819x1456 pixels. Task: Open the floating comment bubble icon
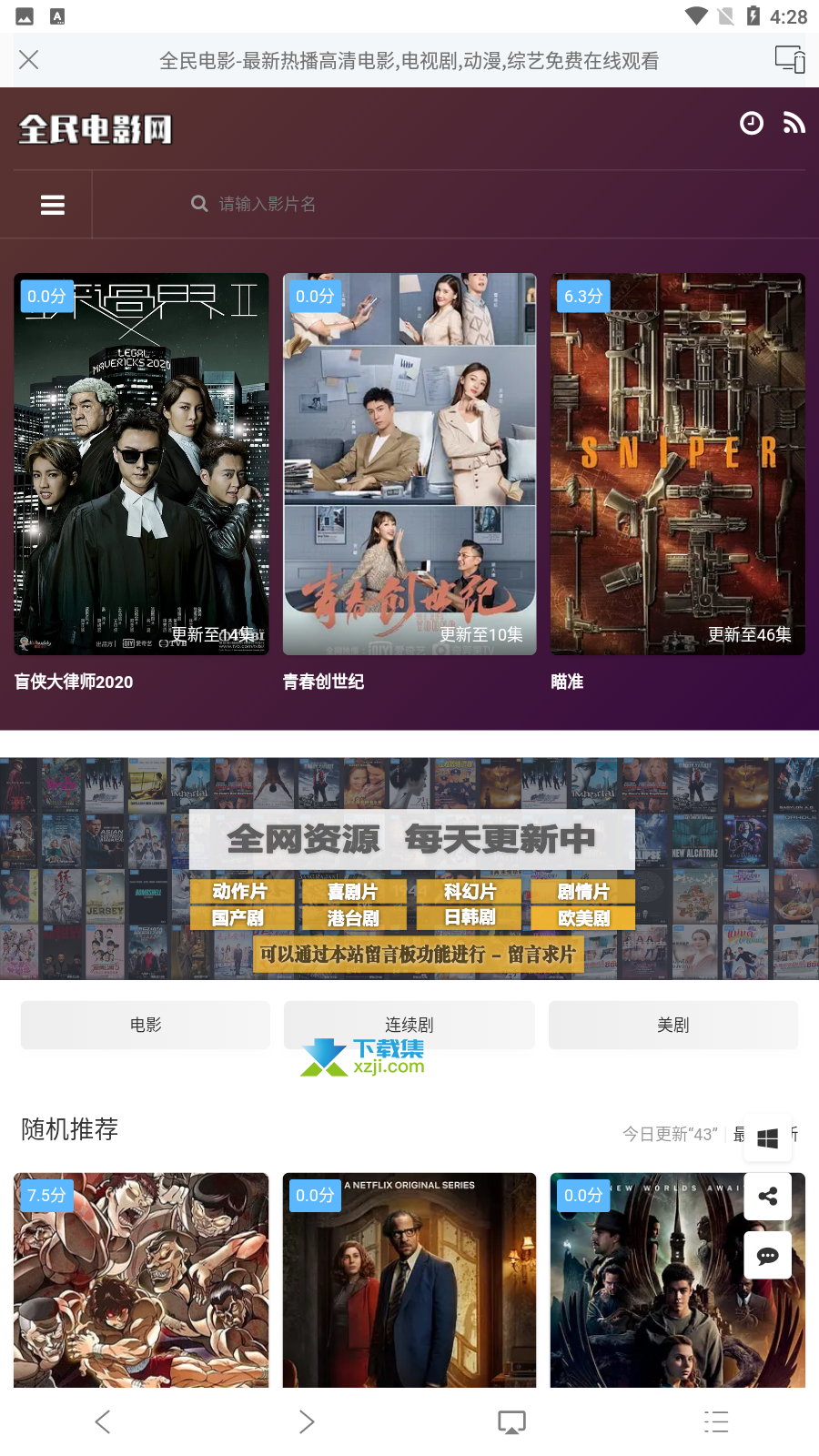[768, 1256]
